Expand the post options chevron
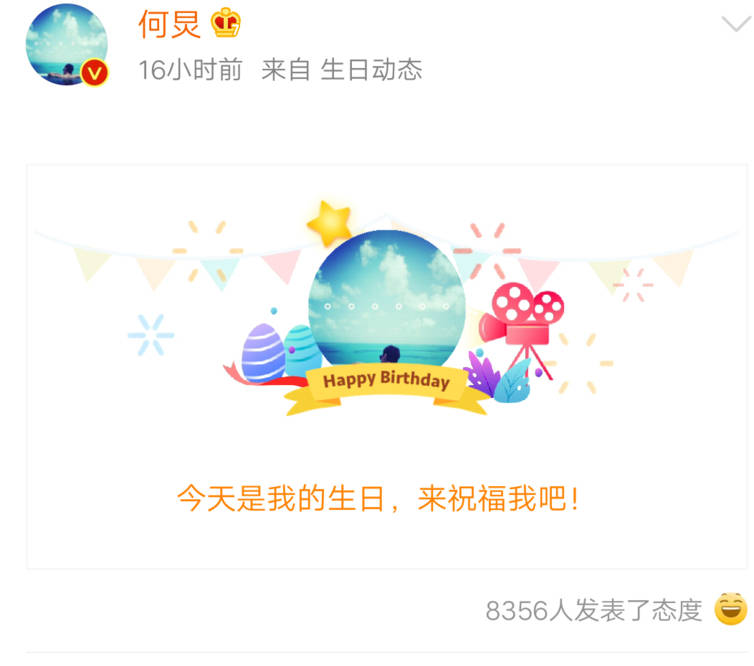 pyautogui.click(x=734, y=24)
